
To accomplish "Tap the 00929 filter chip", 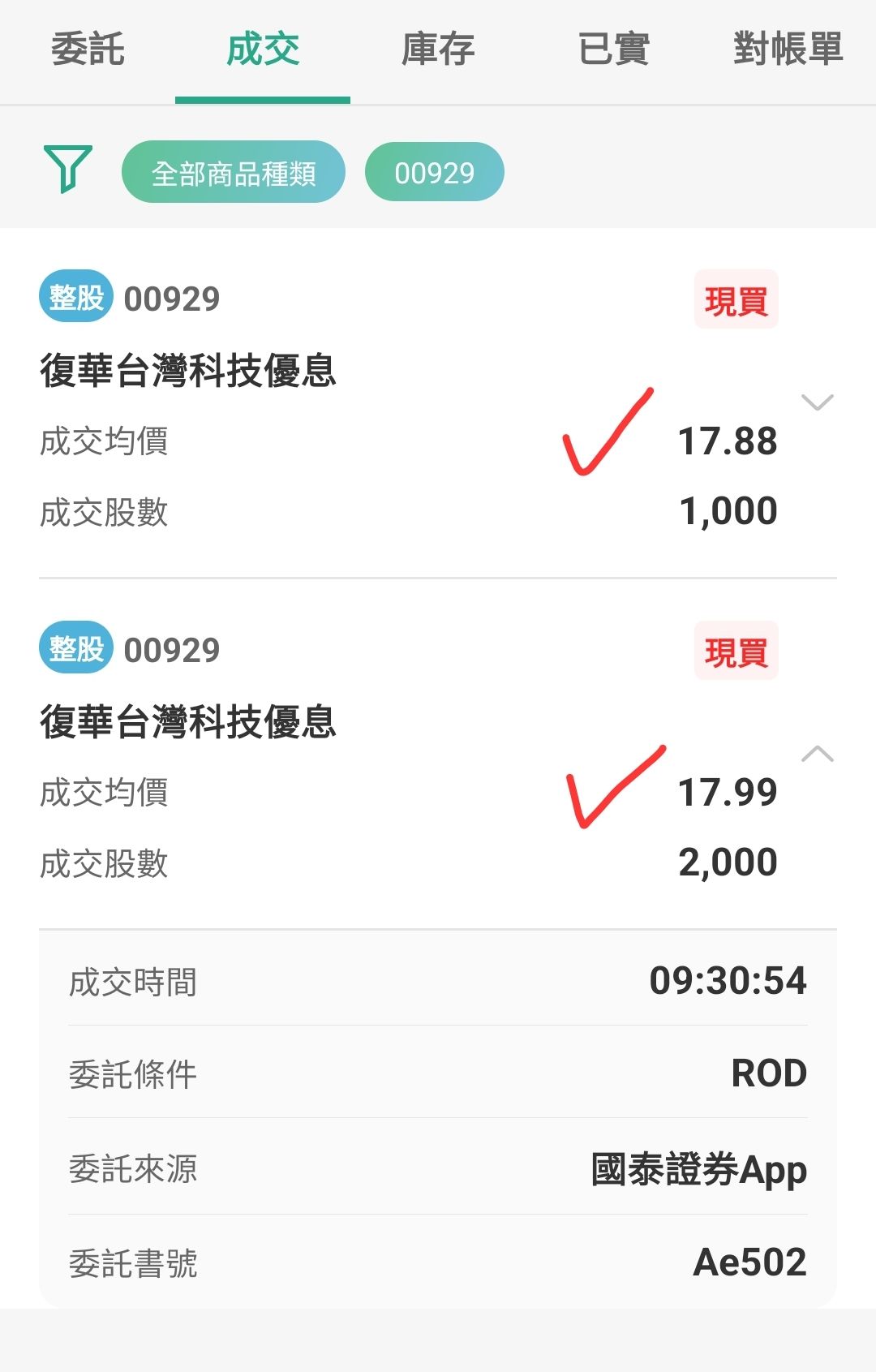I will tap(434, 172).
